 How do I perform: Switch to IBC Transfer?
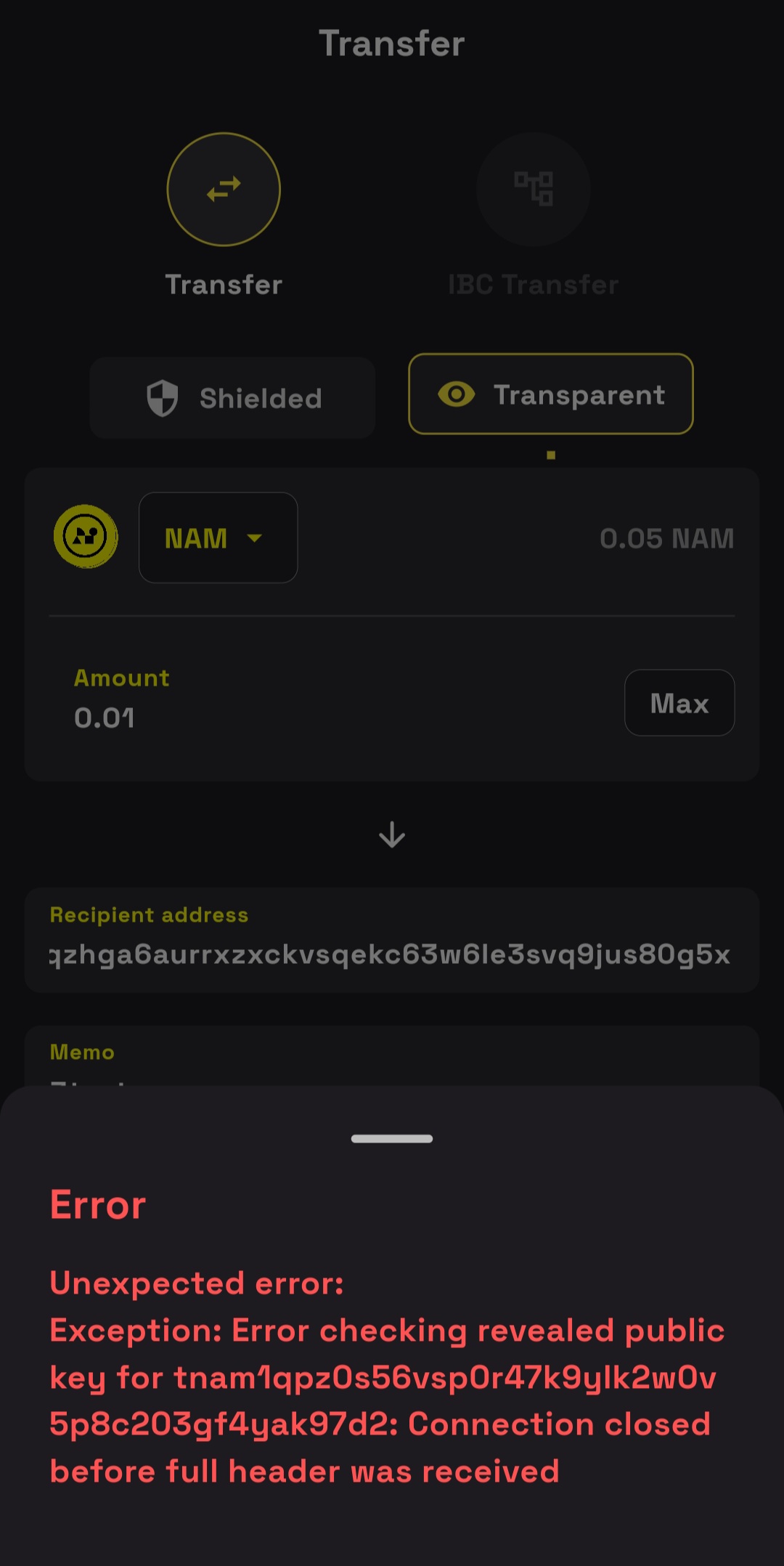(x=534, y=190)
